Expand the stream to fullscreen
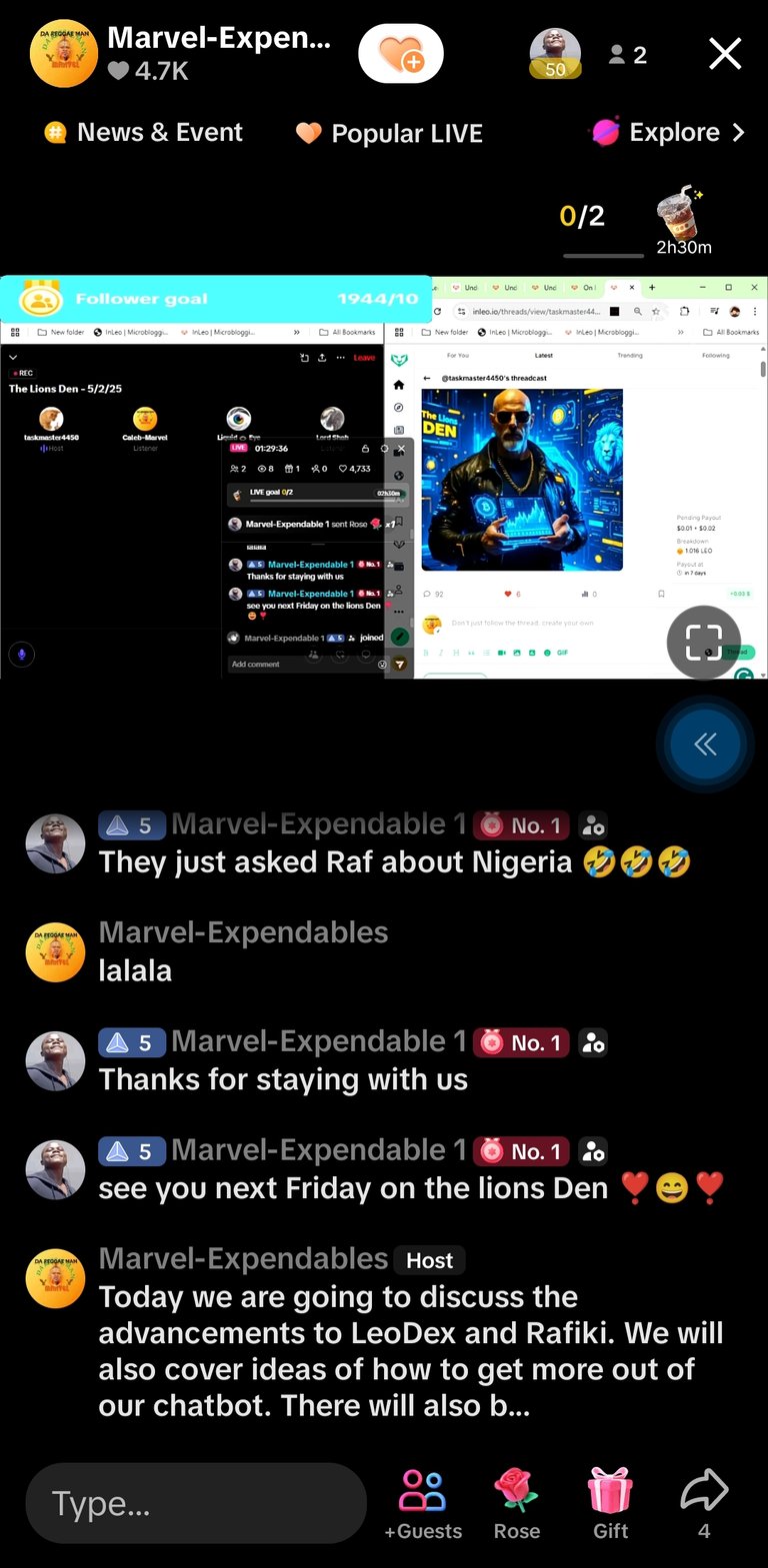The image size is (768, 1568). click(x=704, y=643)
